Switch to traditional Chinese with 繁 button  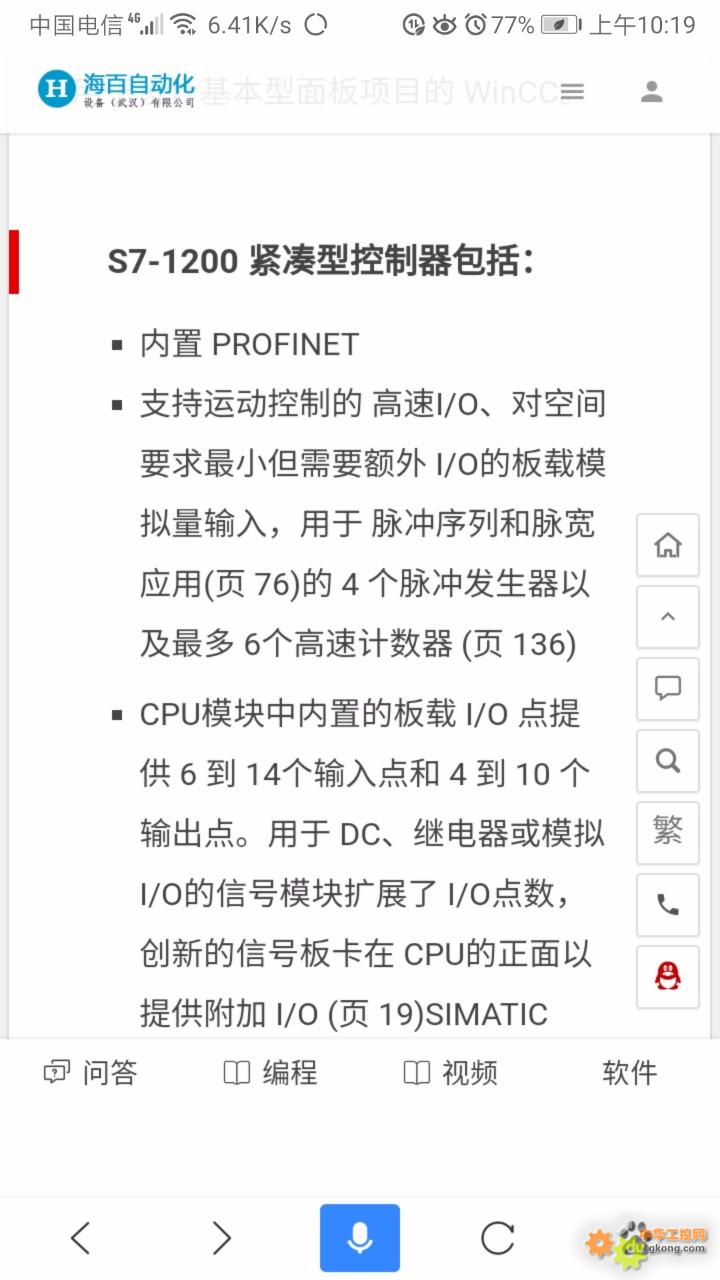[x=668, y=833]
